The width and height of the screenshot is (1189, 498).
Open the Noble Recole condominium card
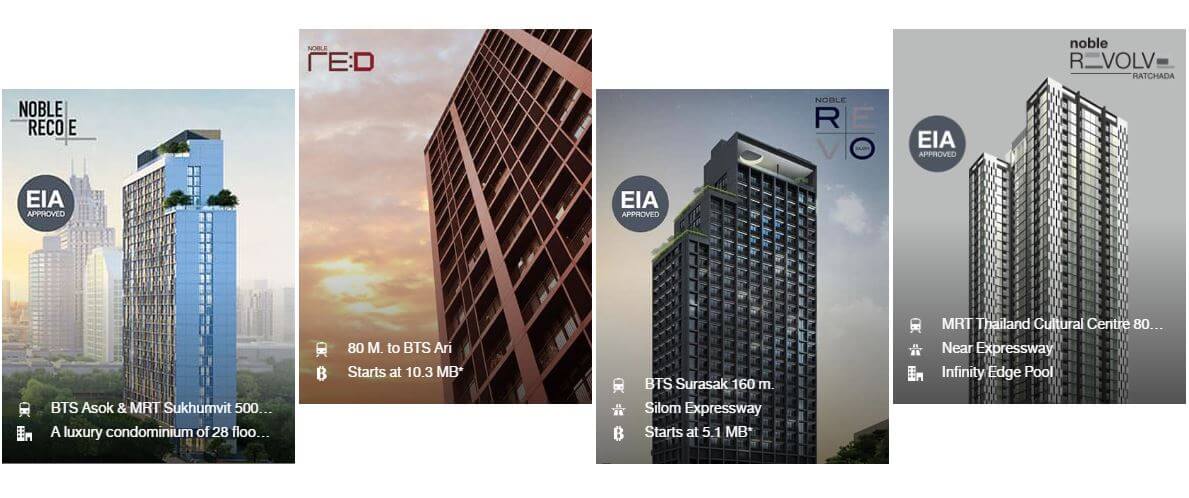(148, 277)
